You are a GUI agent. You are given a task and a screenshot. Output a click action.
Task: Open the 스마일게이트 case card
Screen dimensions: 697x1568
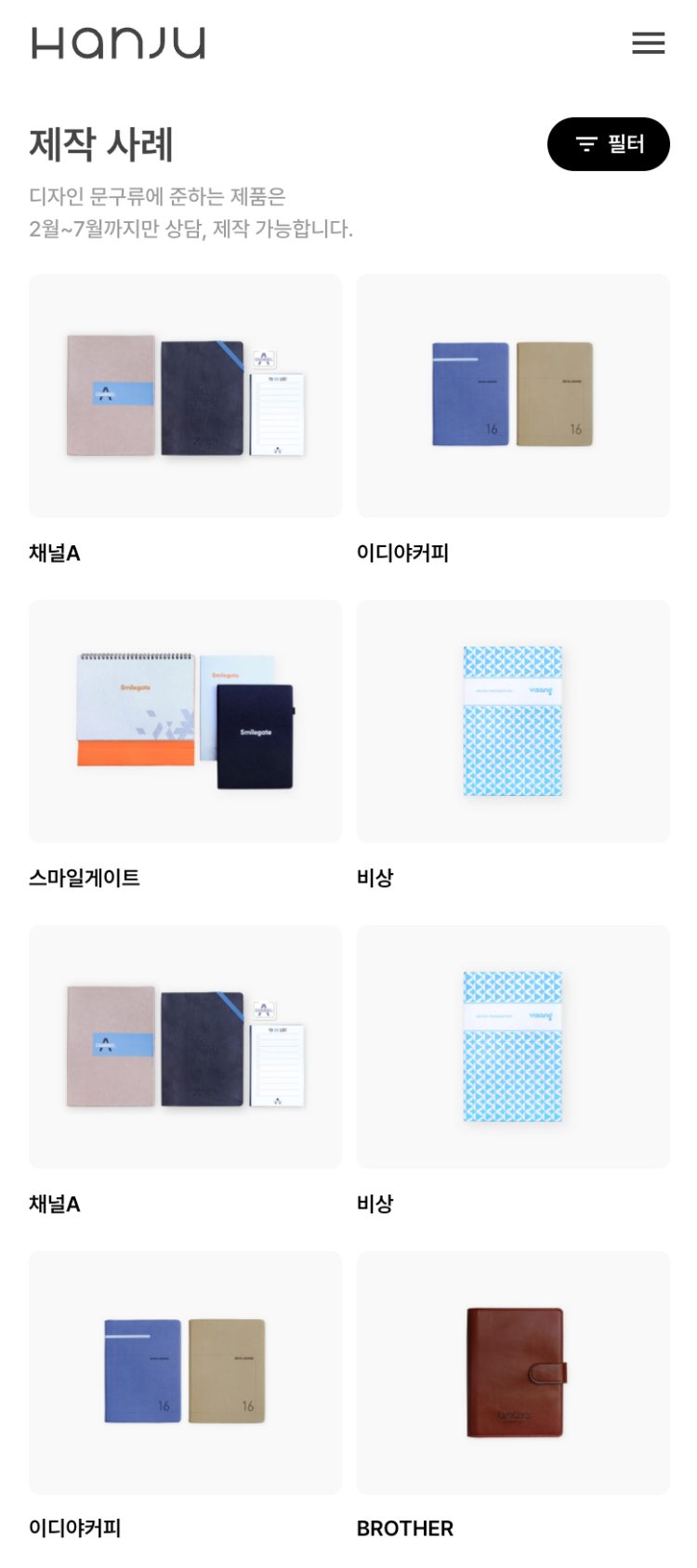tap(185, 721)
